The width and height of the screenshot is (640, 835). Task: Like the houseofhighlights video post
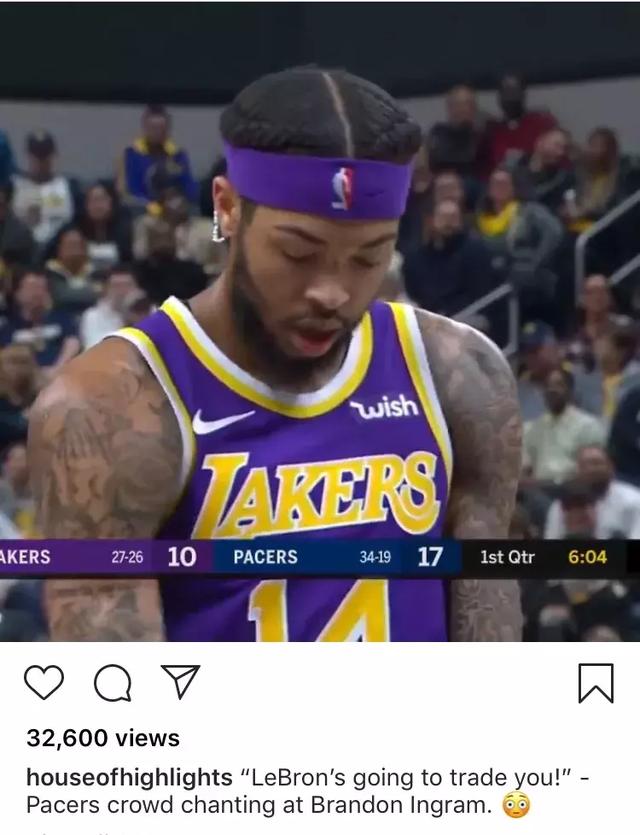[x=44, y=683]
